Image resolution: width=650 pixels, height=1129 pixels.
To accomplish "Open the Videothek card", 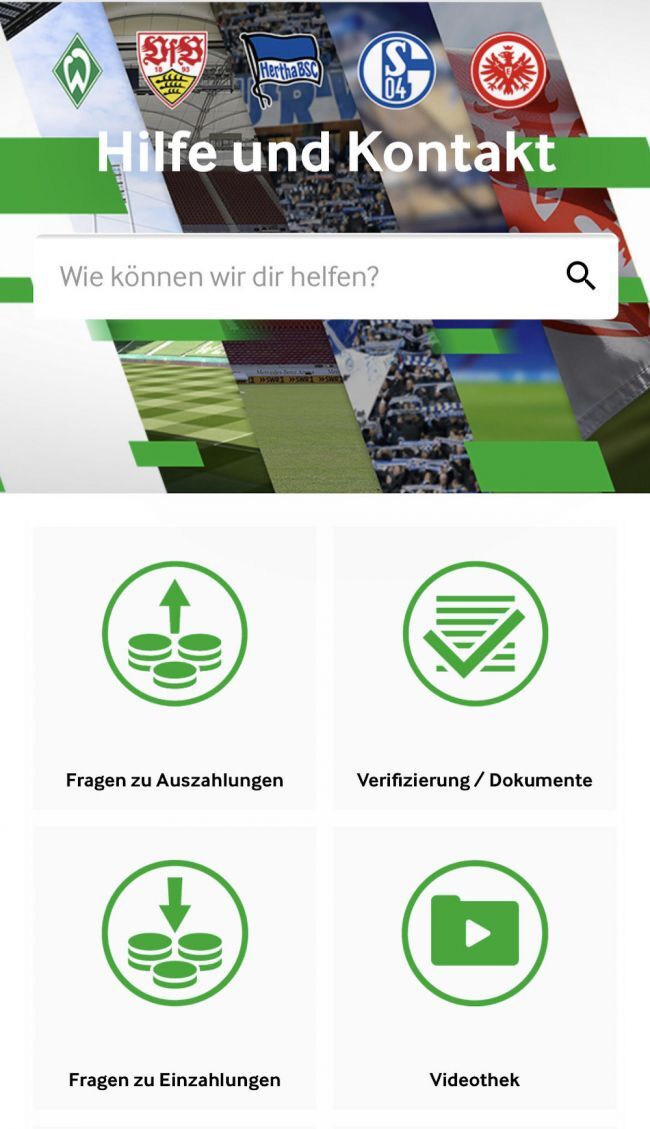I will [x=475, y=967].
